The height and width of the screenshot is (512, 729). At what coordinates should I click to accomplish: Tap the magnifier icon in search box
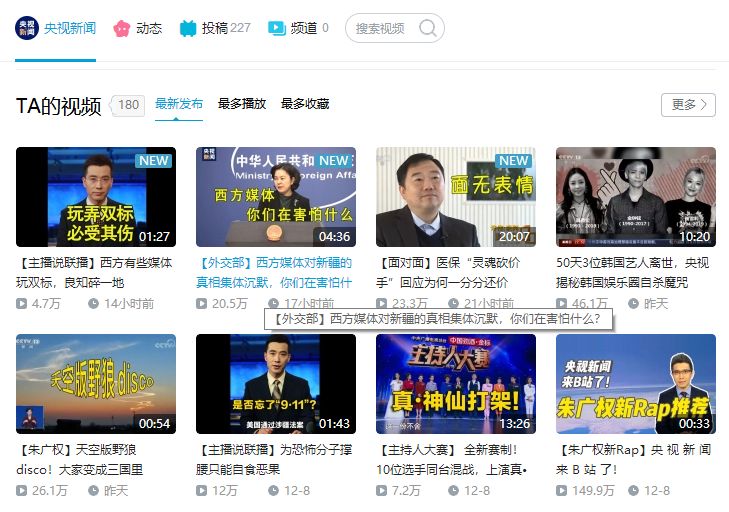[x=428, y=28]
